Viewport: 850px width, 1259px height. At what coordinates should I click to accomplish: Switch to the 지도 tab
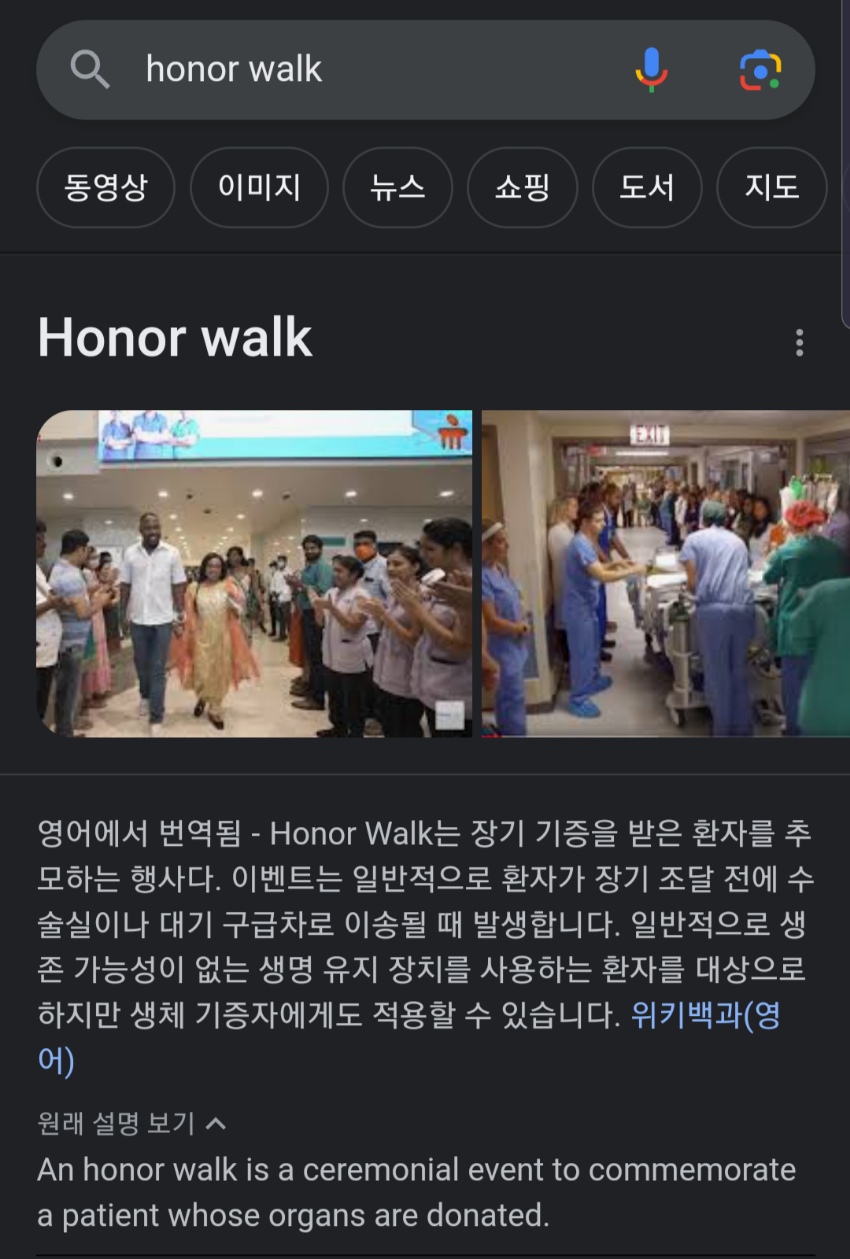pos(771,187)
